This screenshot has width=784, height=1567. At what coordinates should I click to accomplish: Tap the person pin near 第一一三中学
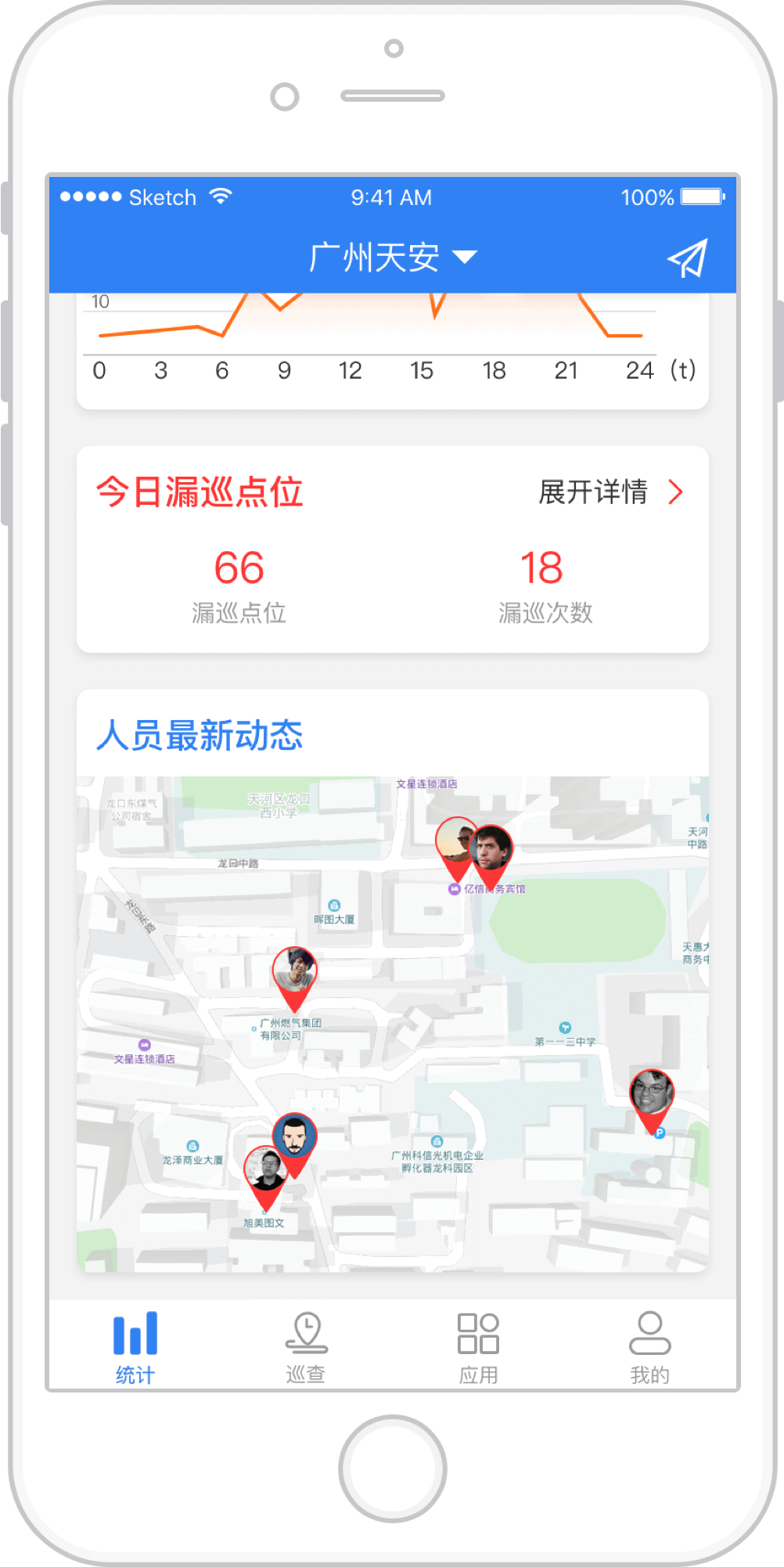click(652, 1093)
